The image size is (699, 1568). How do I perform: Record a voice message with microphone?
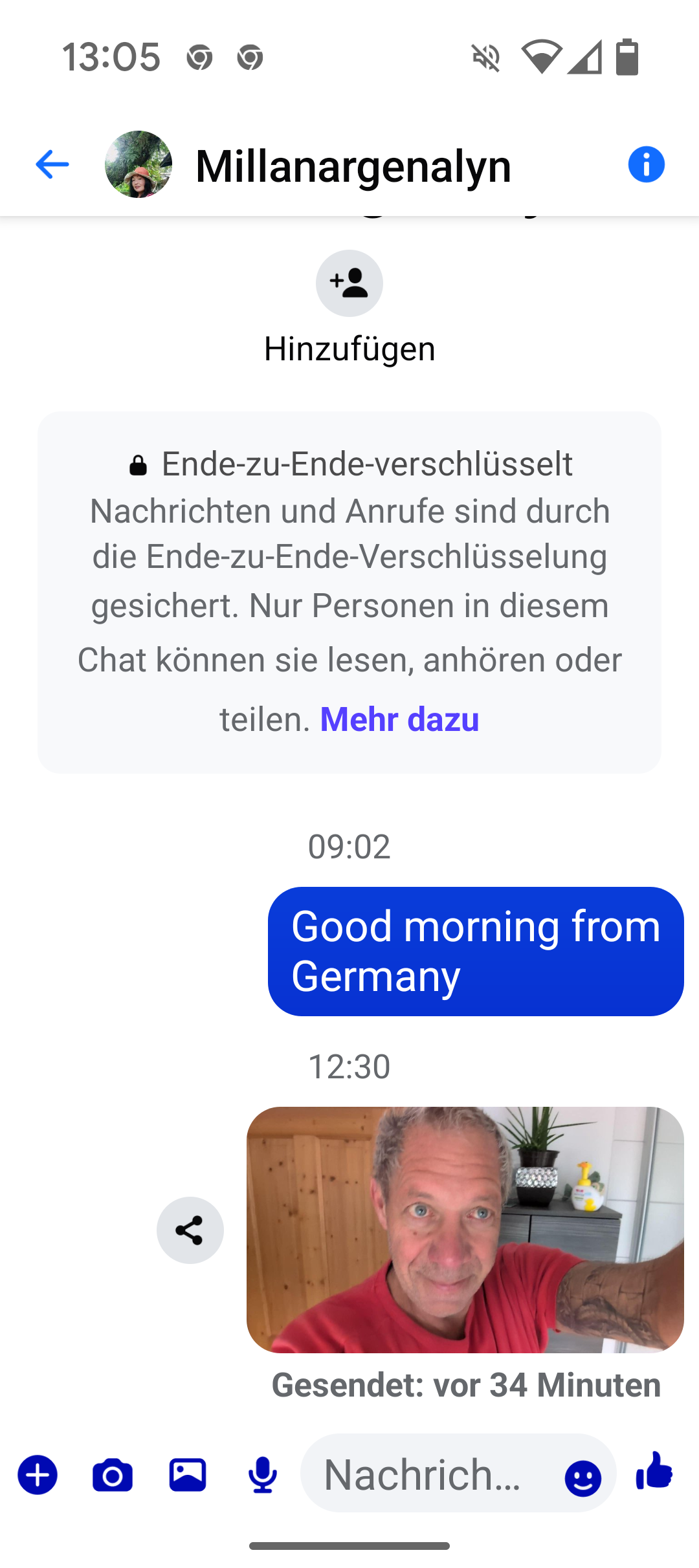coord(263,1475)
